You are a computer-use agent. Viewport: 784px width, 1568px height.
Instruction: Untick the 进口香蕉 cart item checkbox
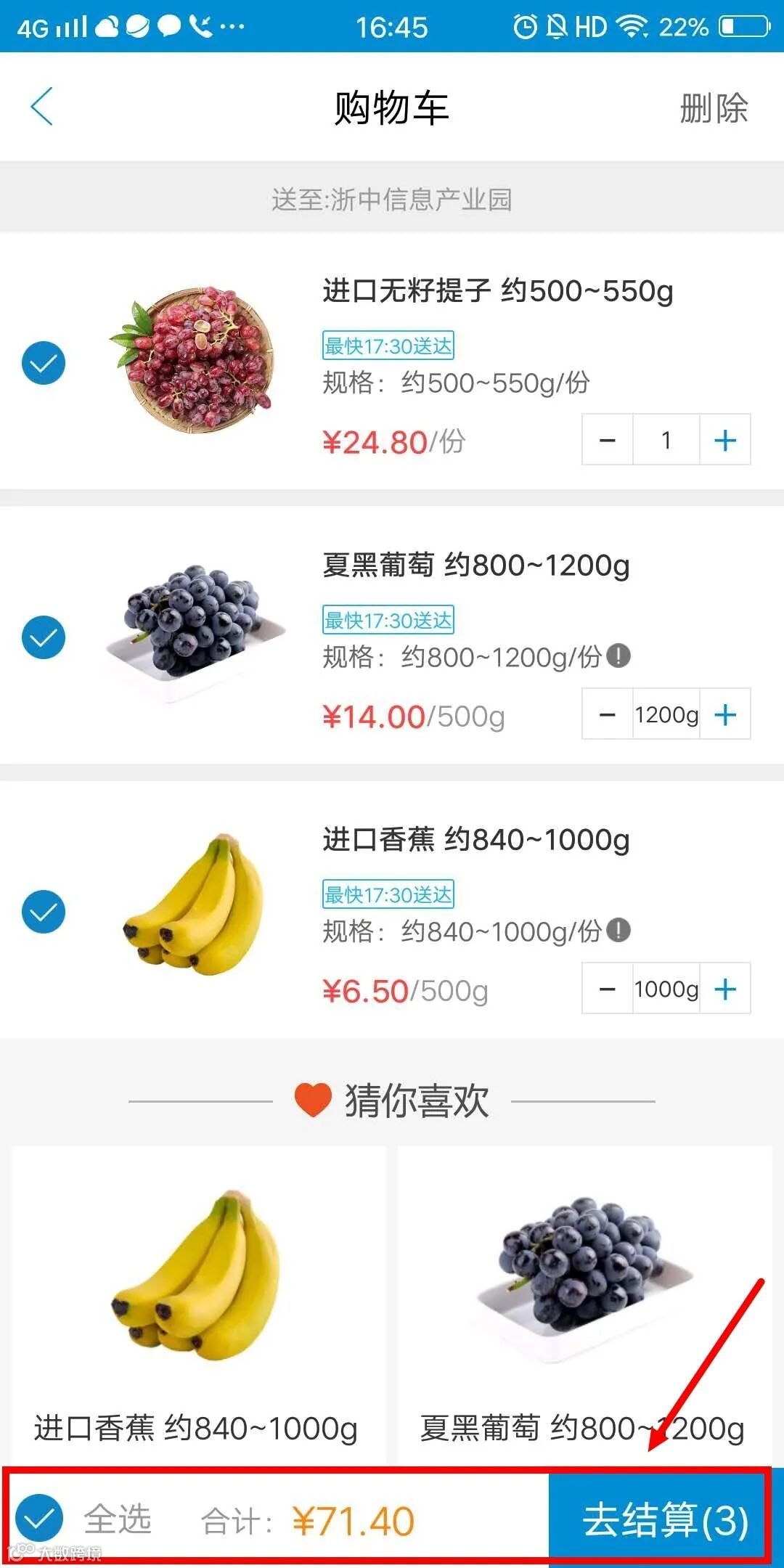pyautogui.click(x=44, y=912)
